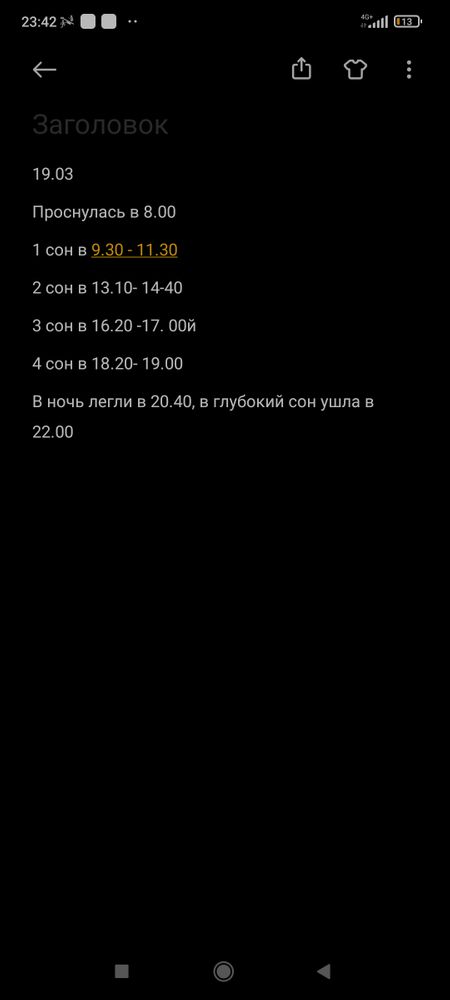Screen dimensions: 450x1000
Task: Open the three-dot overflow menu
Action: click(x=409, y=70)
